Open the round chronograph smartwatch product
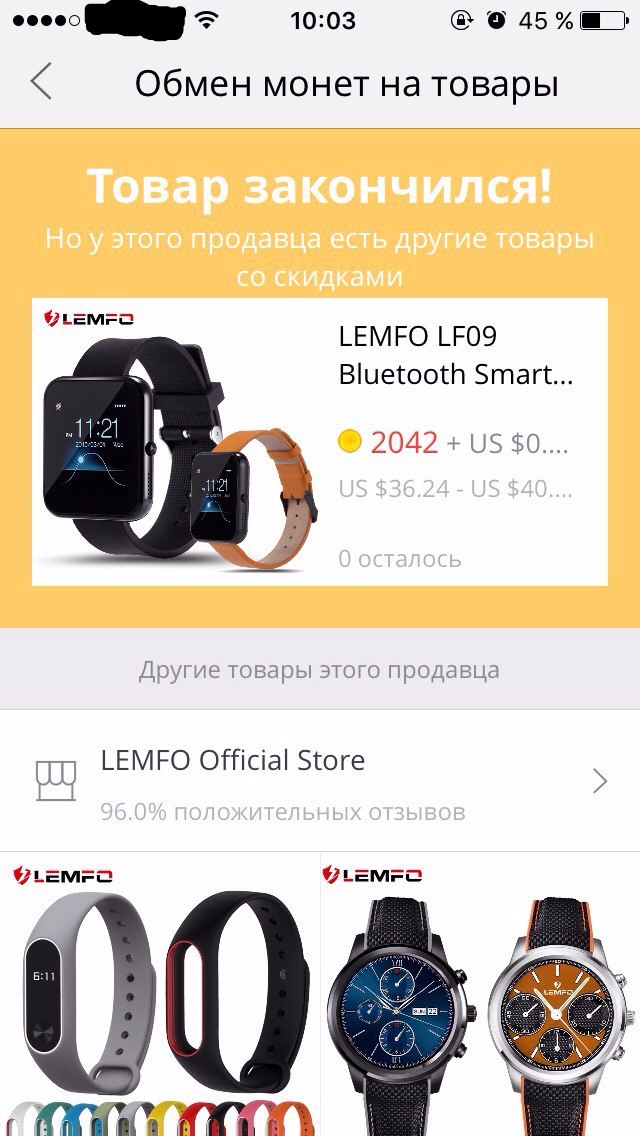 [x=481, y=995]
